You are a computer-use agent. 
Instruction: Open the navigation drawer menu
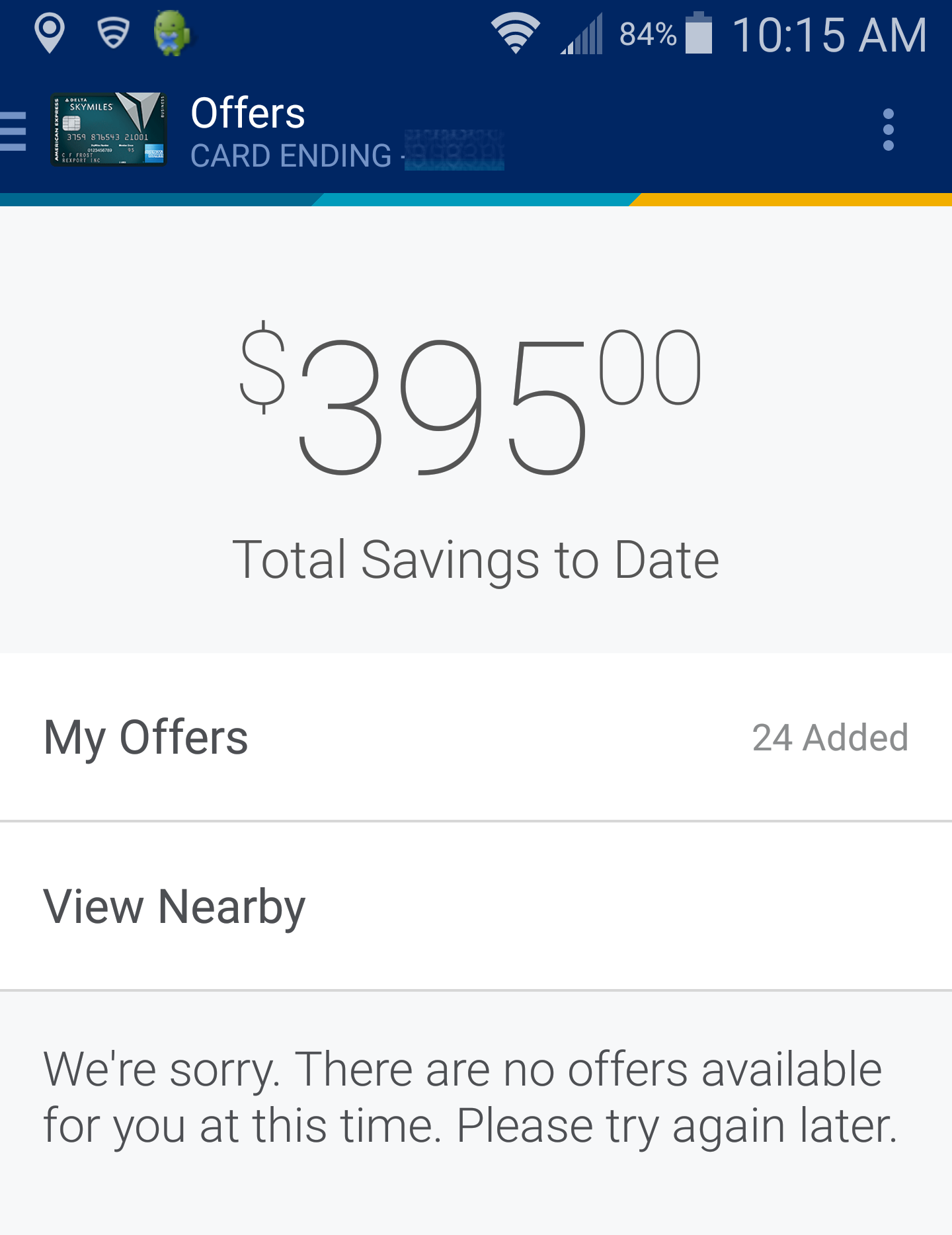tap(15, 130)
